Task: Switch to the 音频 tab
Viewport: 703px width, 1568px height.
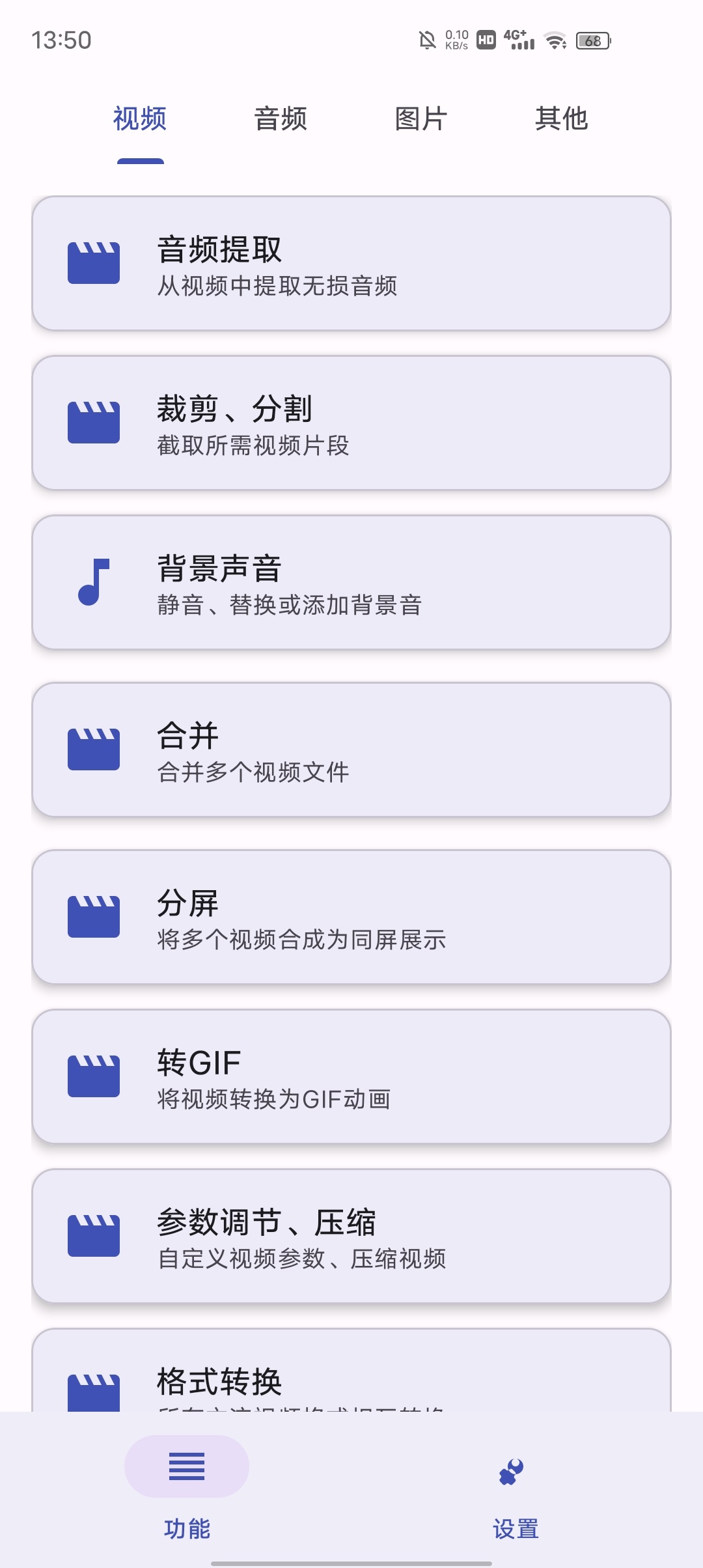Action: [281, 119]
